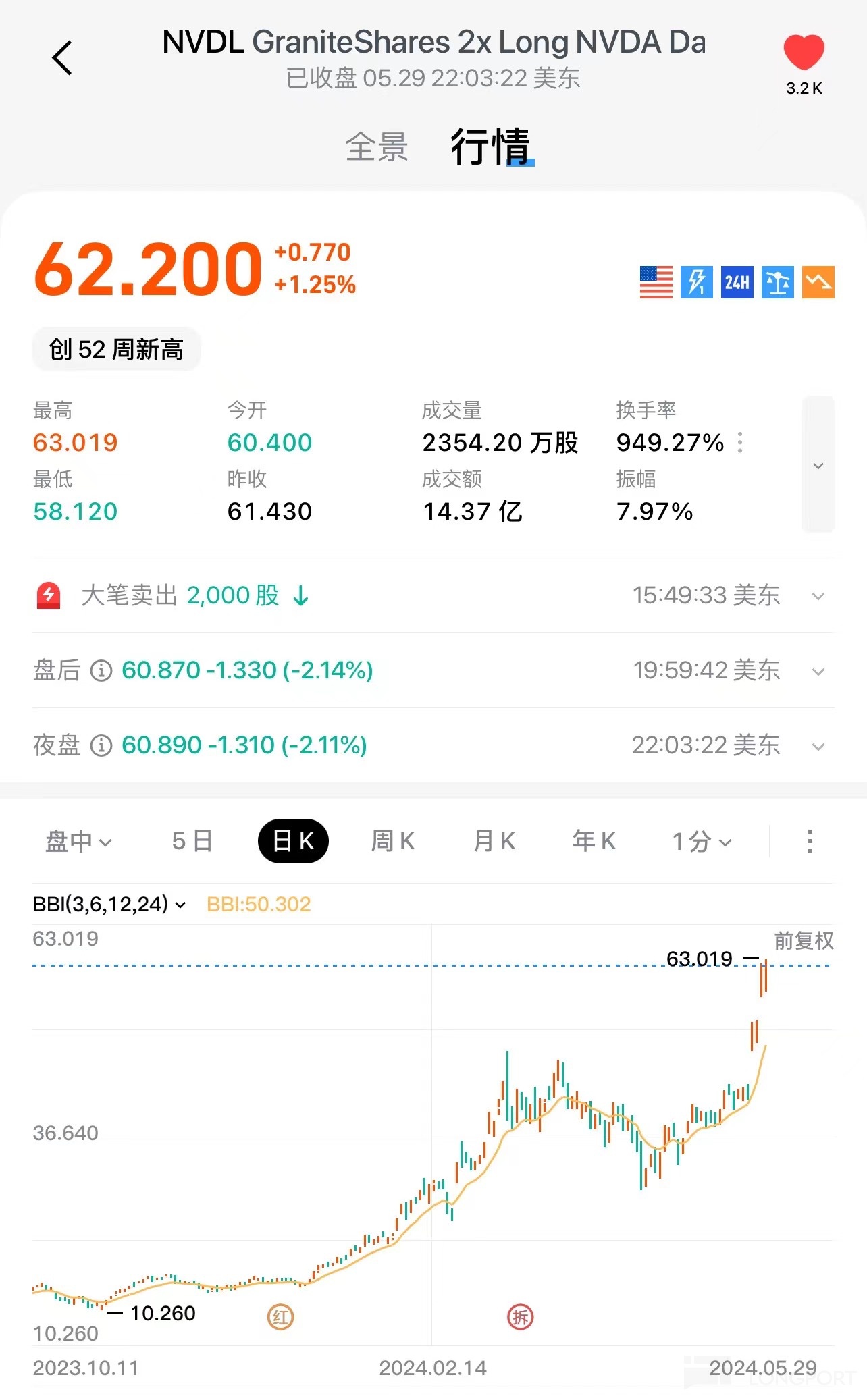Open chart settings three-dot menu
The image size is (867, 1400).
[810, 841]
